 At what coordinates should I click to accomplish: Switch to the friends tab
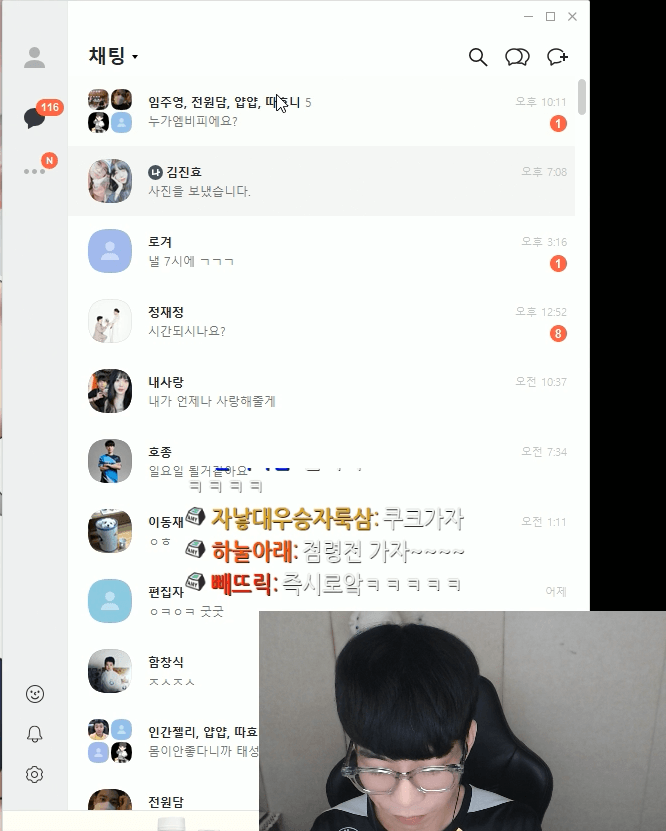(x=35, y=58)
